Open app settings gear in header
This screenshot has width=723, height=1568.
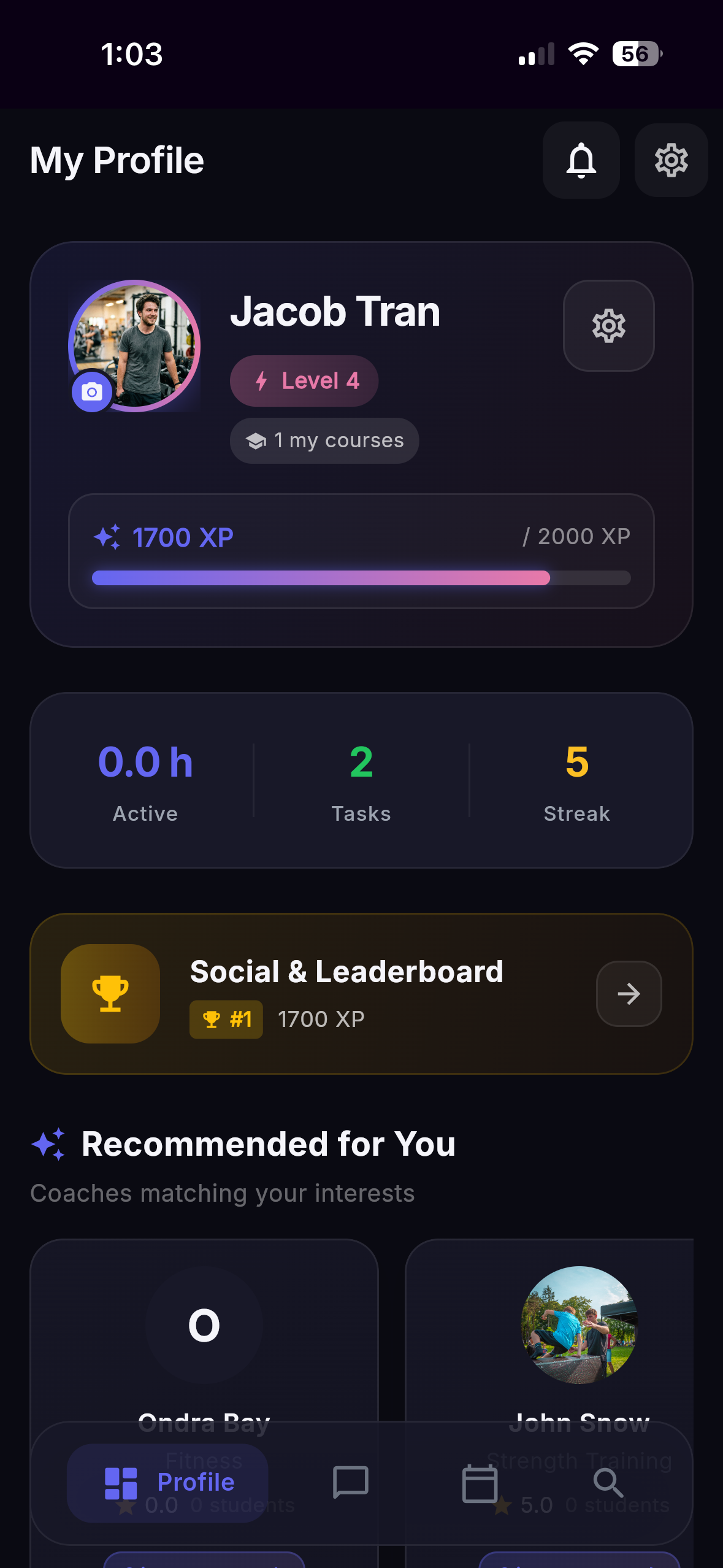click(671, 160)
